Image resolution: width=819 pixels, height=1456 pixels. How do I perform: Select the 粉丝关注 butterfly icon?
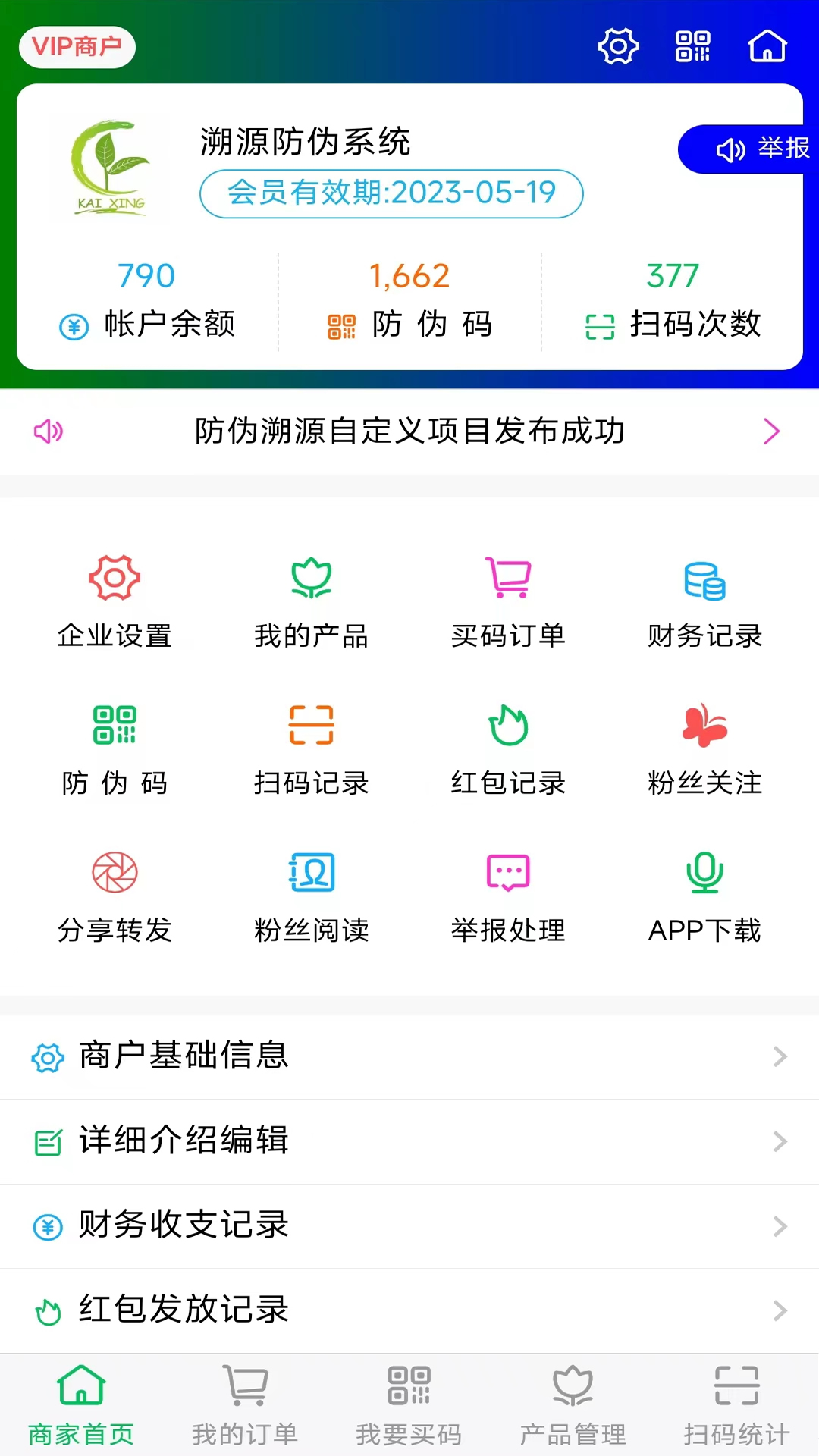(x=704, y=726)
